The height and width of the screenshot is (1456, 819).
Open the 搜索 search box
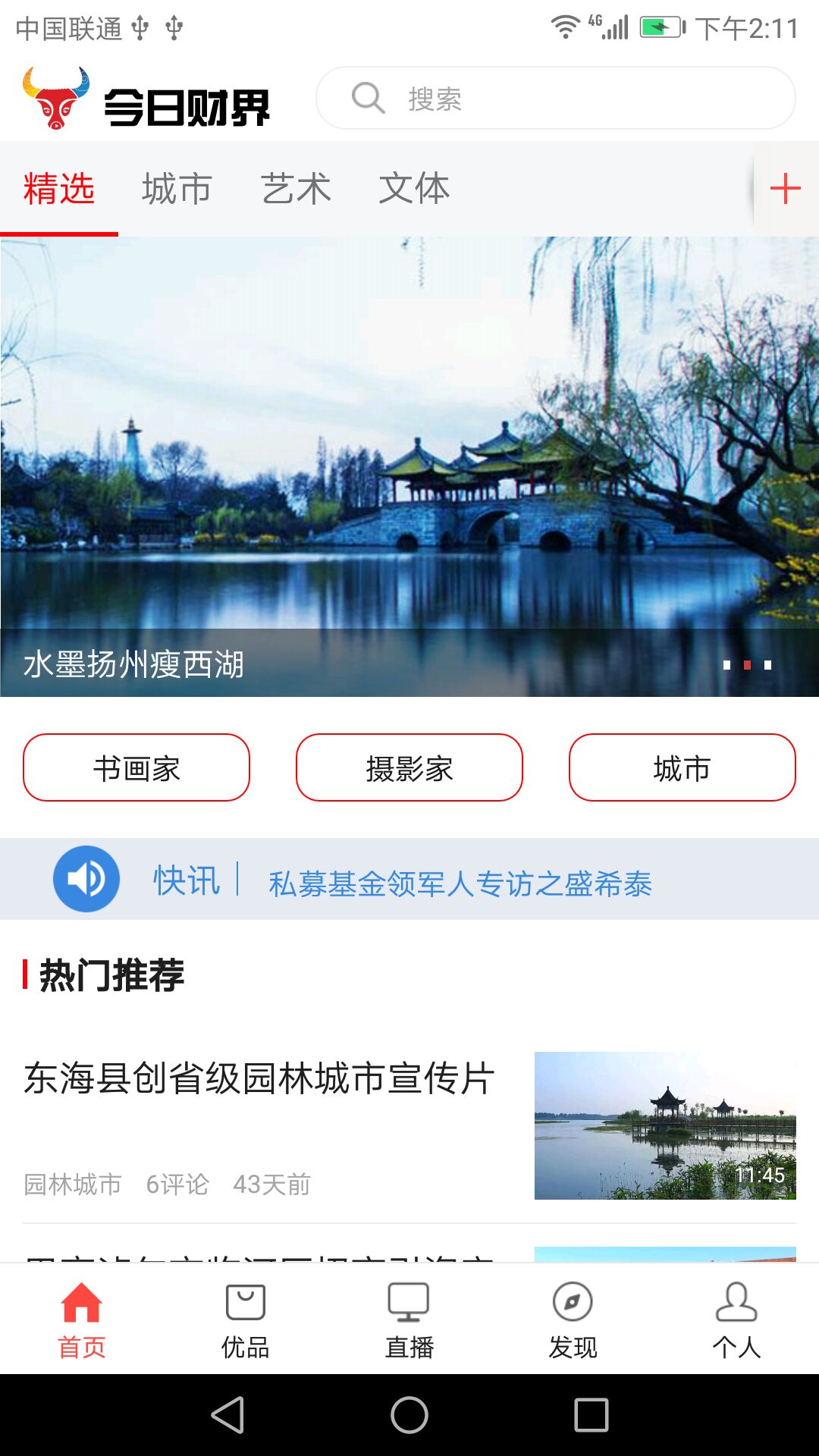(x=555, y=98)
